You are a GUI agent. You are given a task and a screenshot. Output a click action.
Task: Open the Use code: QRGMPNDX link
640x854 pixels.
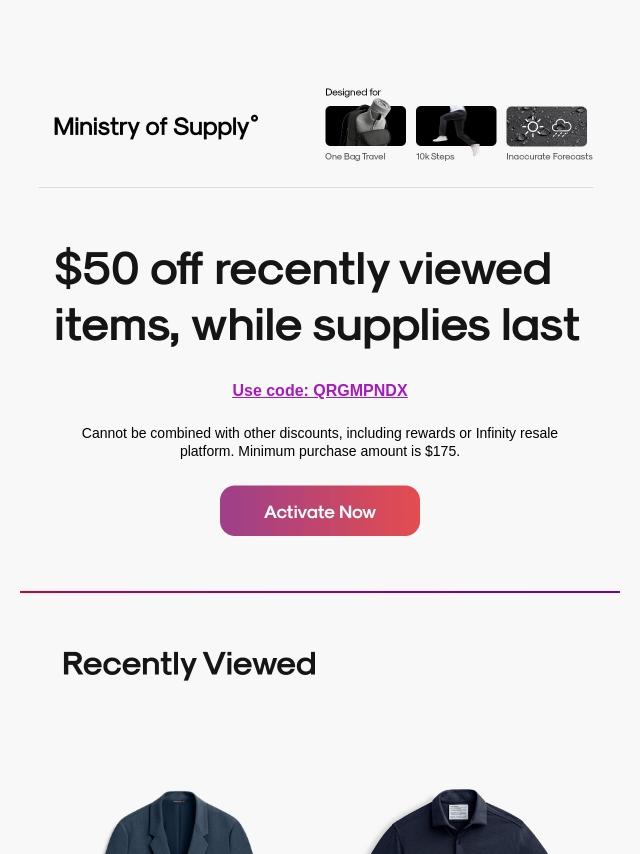point(320,391)
